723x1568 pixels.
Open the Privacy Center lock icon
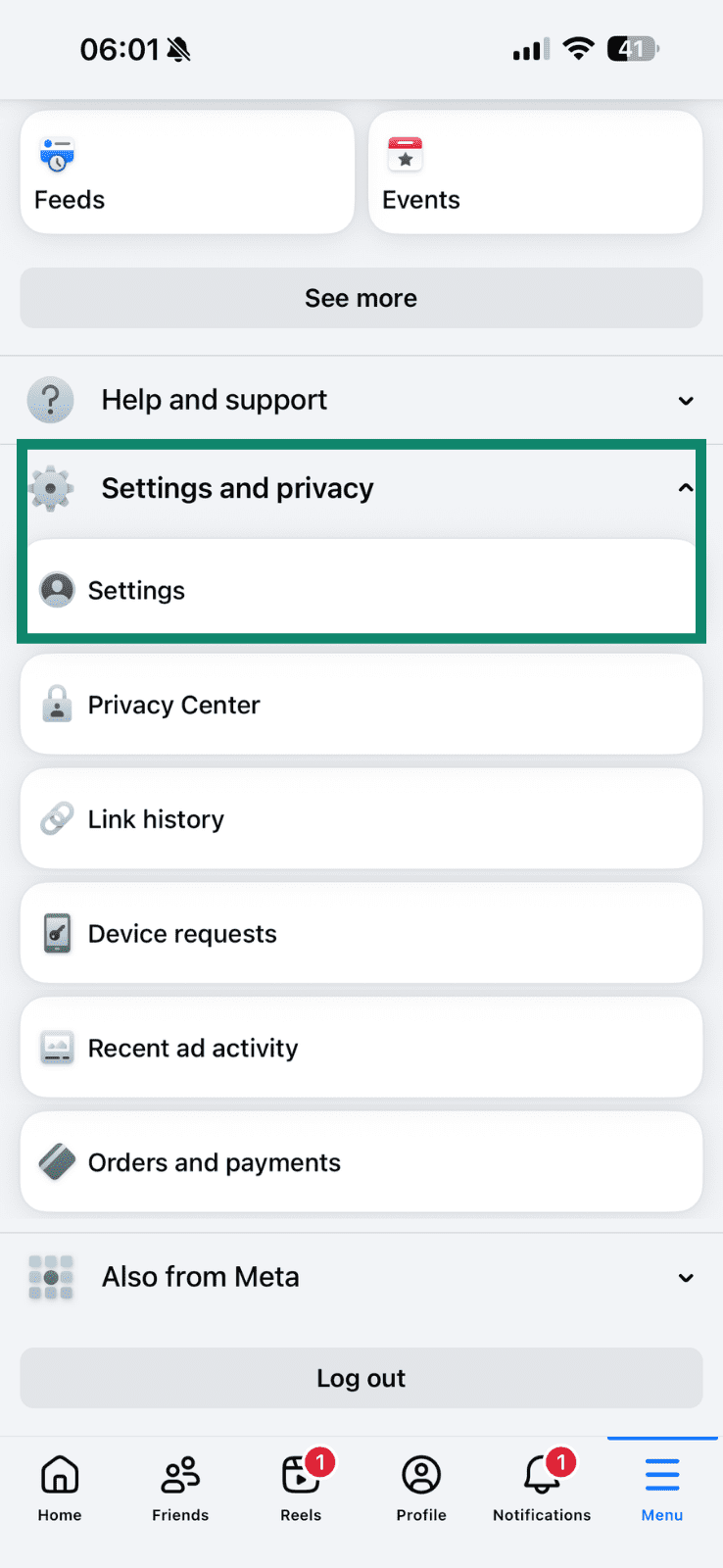57,705
